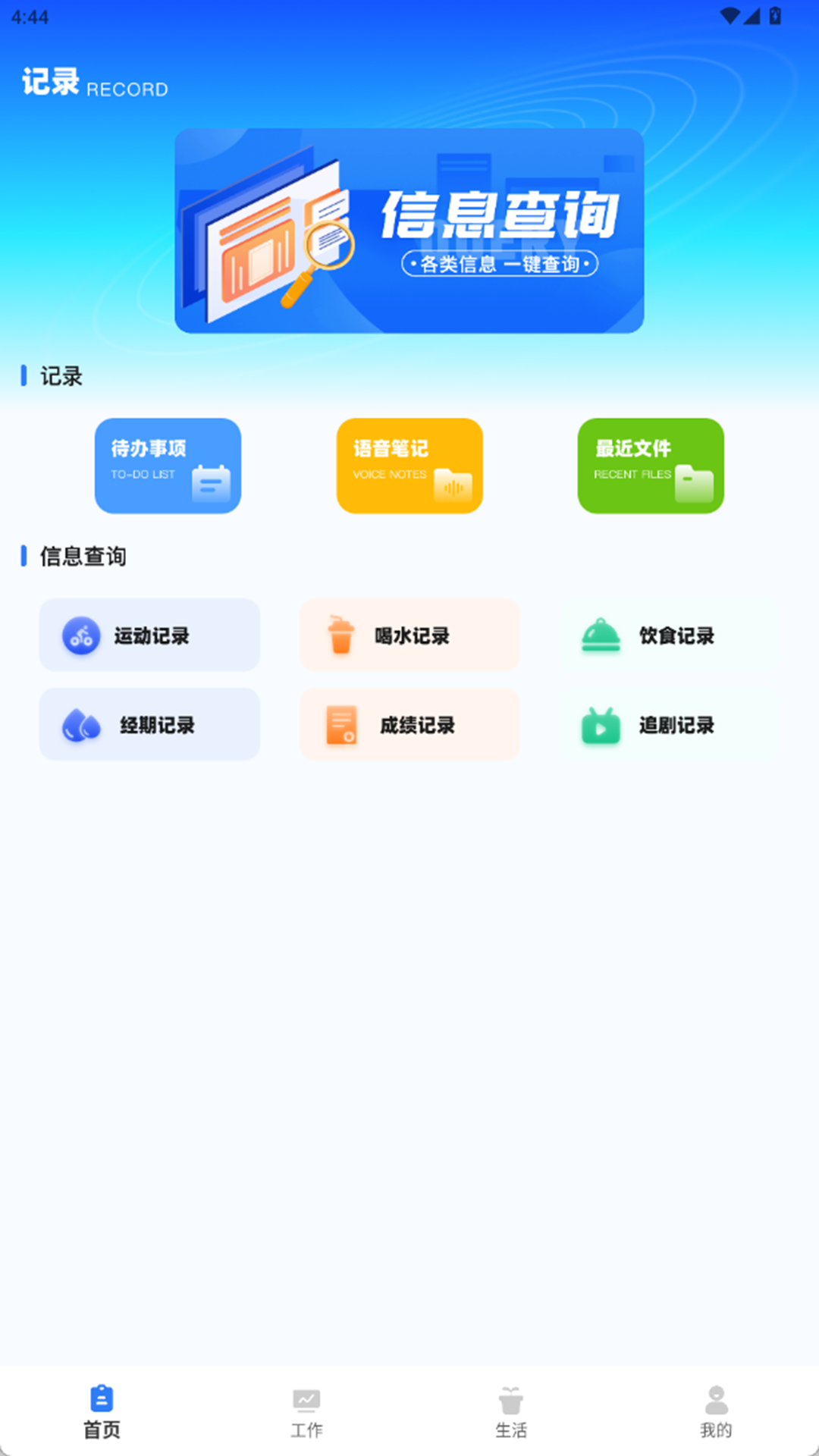Open the 待办事项 to-do list card
Screen dimensions: 819x1456
pos(168,466)
